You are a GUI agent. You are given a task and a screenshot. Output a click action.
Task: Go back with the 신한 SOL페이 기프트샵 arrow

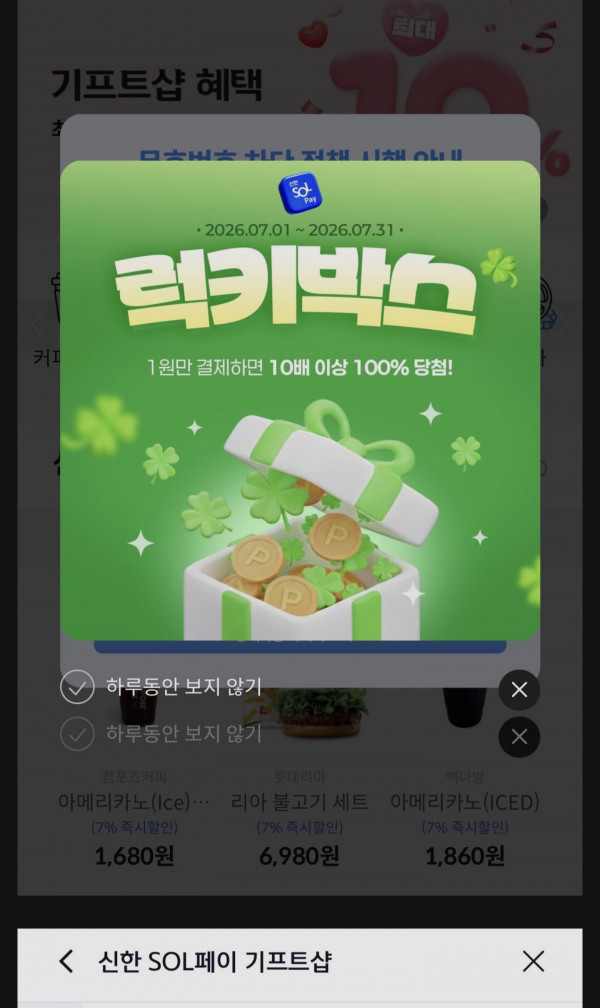coord(66,962)
